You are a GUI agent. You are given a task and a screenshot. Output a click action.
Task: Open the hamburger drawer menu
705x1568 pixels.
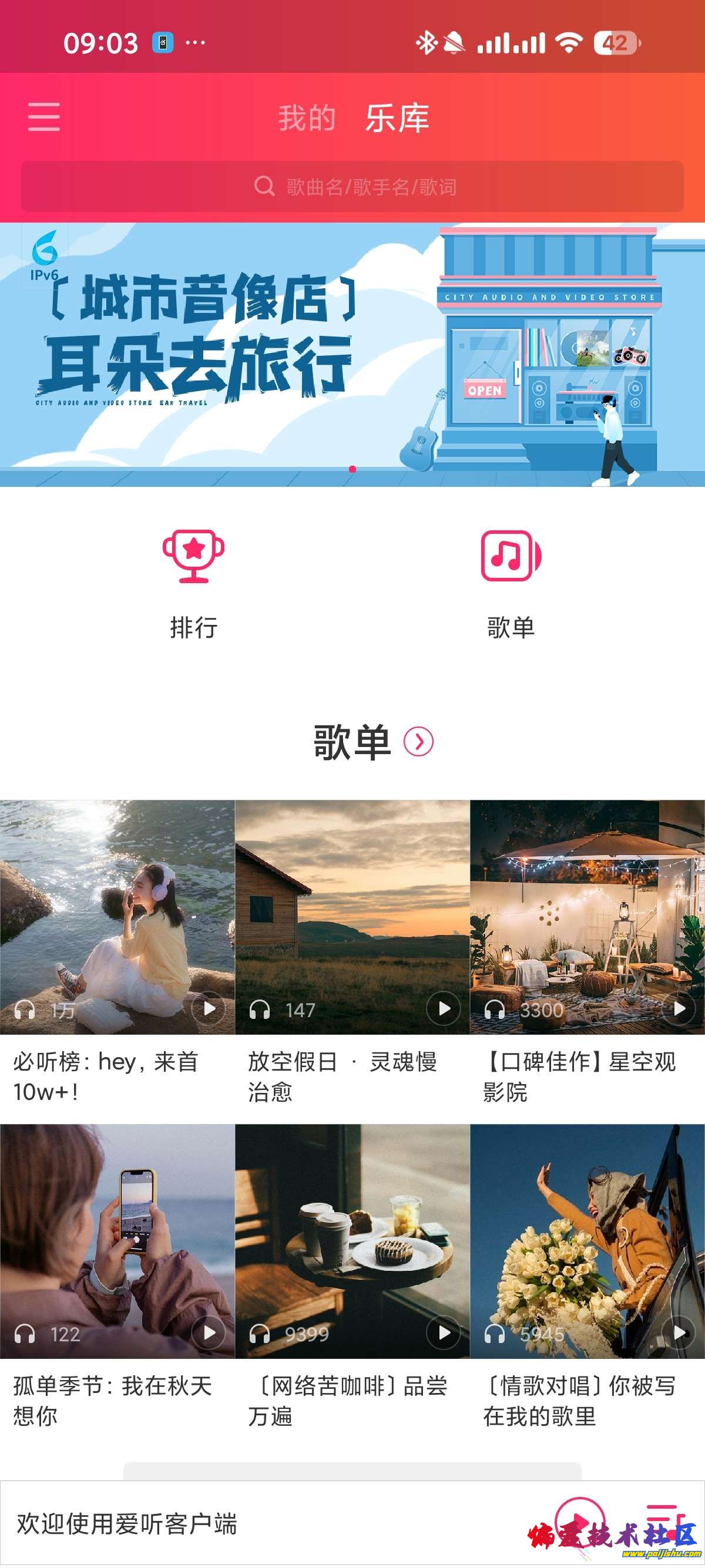(44, 116)
